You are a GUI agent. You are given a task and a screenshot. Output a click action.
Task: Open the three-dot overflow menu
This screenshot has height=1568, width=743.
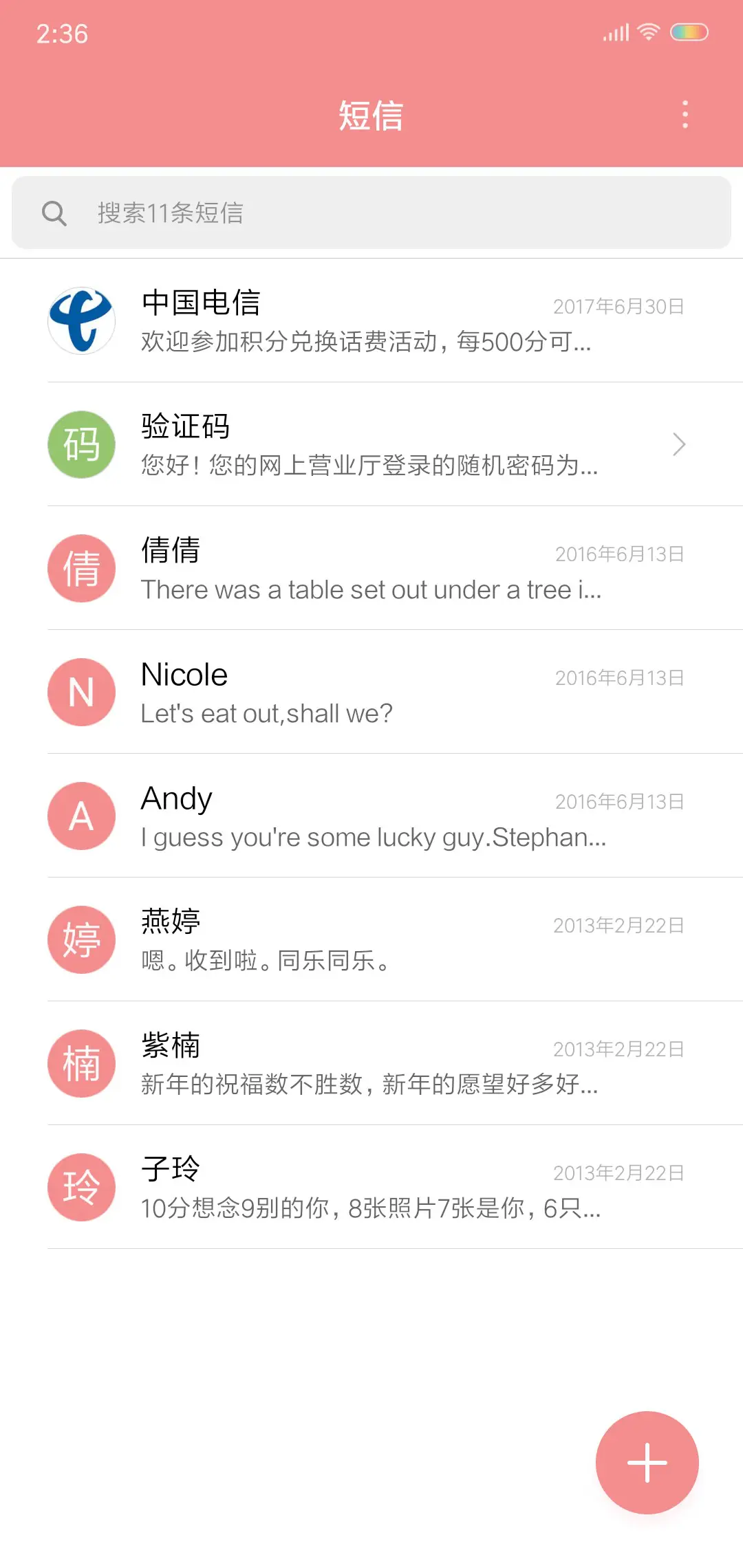(x=685, y=116)
